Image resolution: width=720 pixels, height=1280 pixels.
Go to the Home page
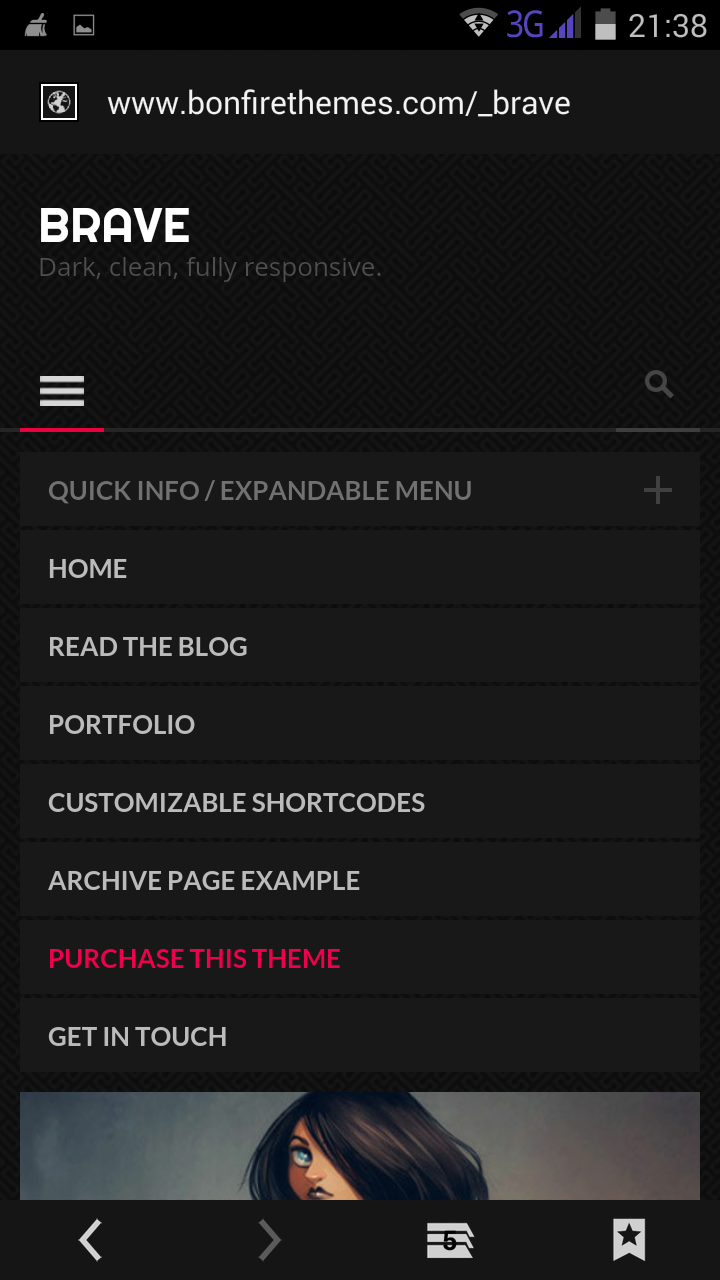tap(88, 568)
